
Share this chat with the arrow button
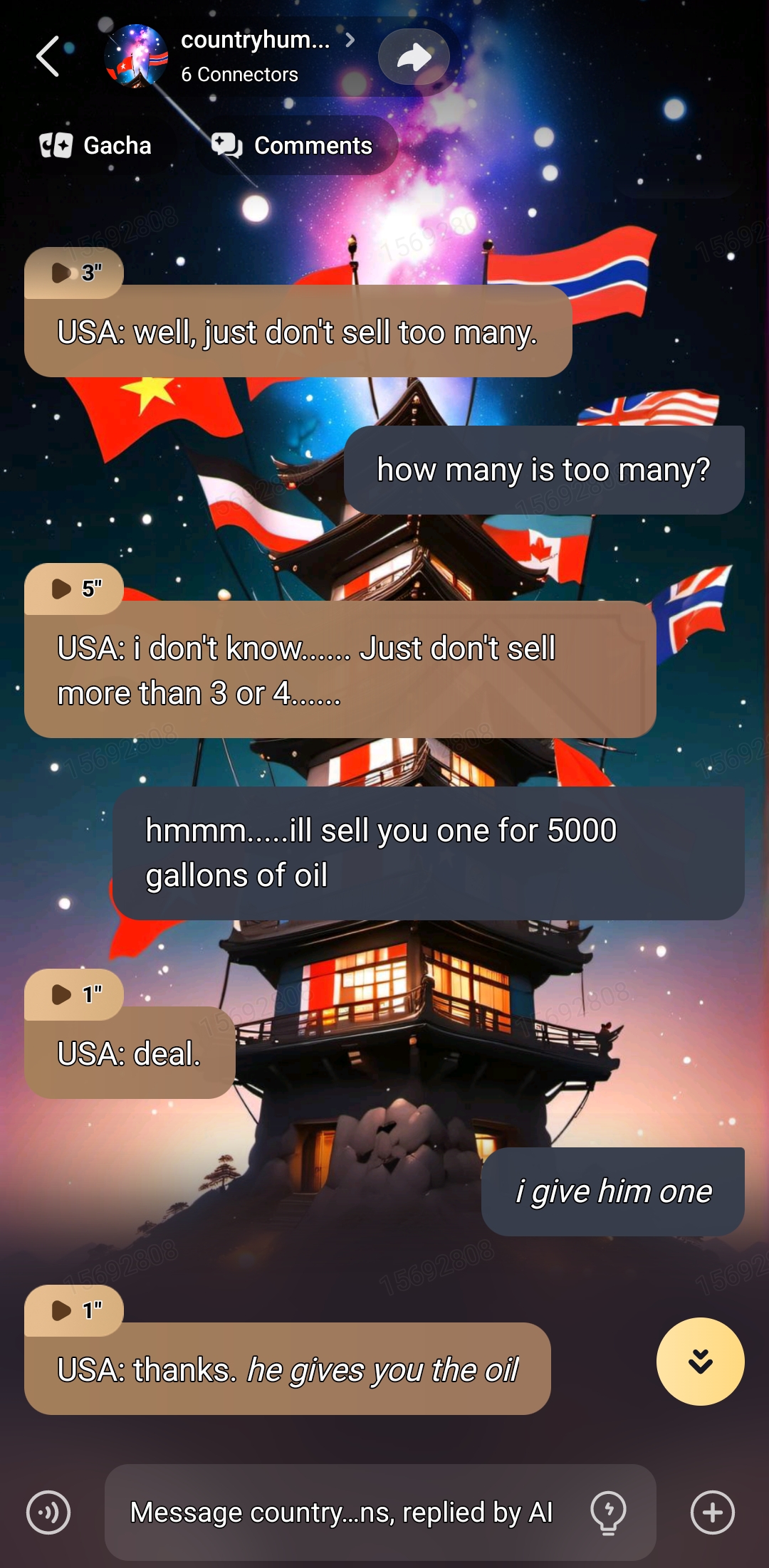tap(414, 57)
